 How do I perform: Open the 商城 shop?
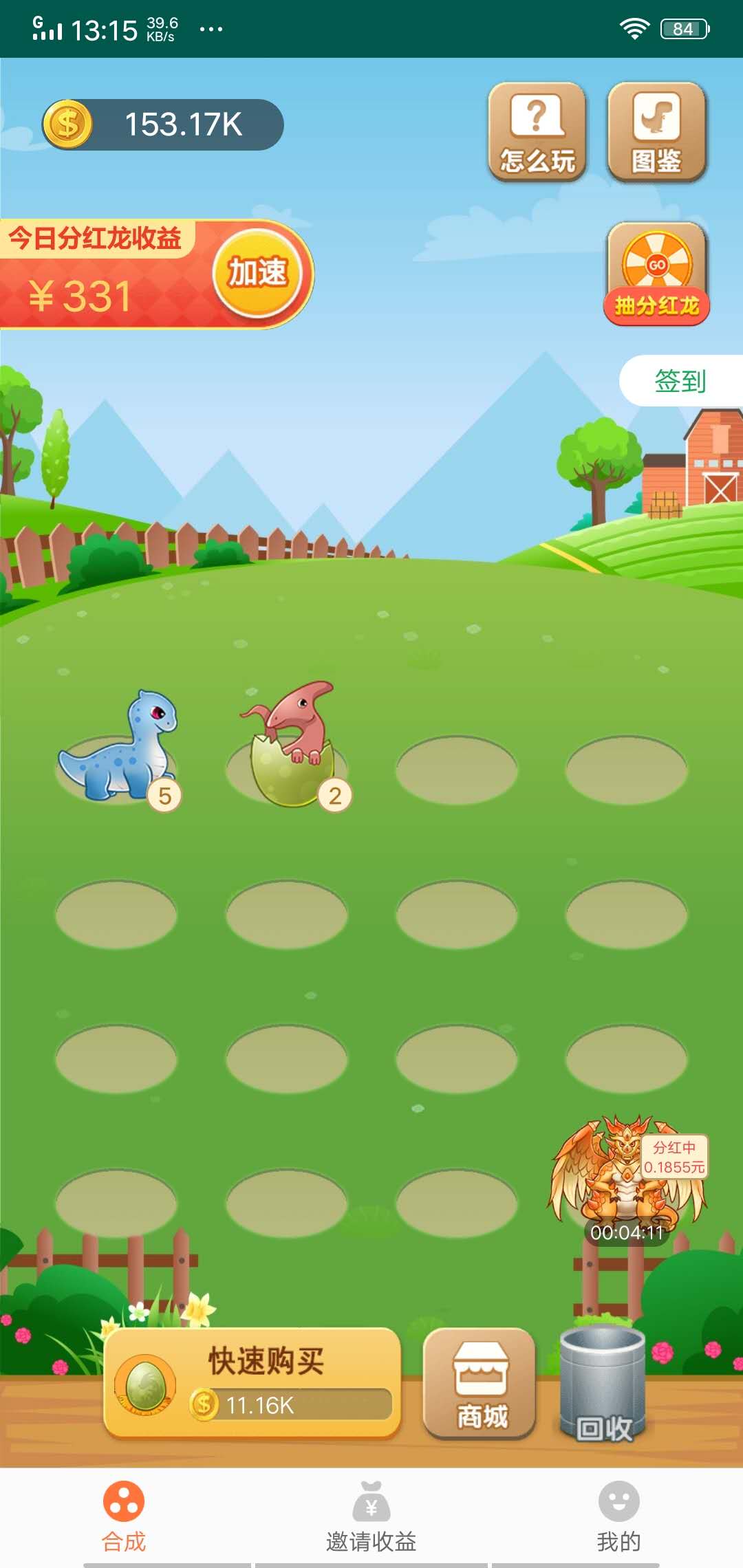480,1384
